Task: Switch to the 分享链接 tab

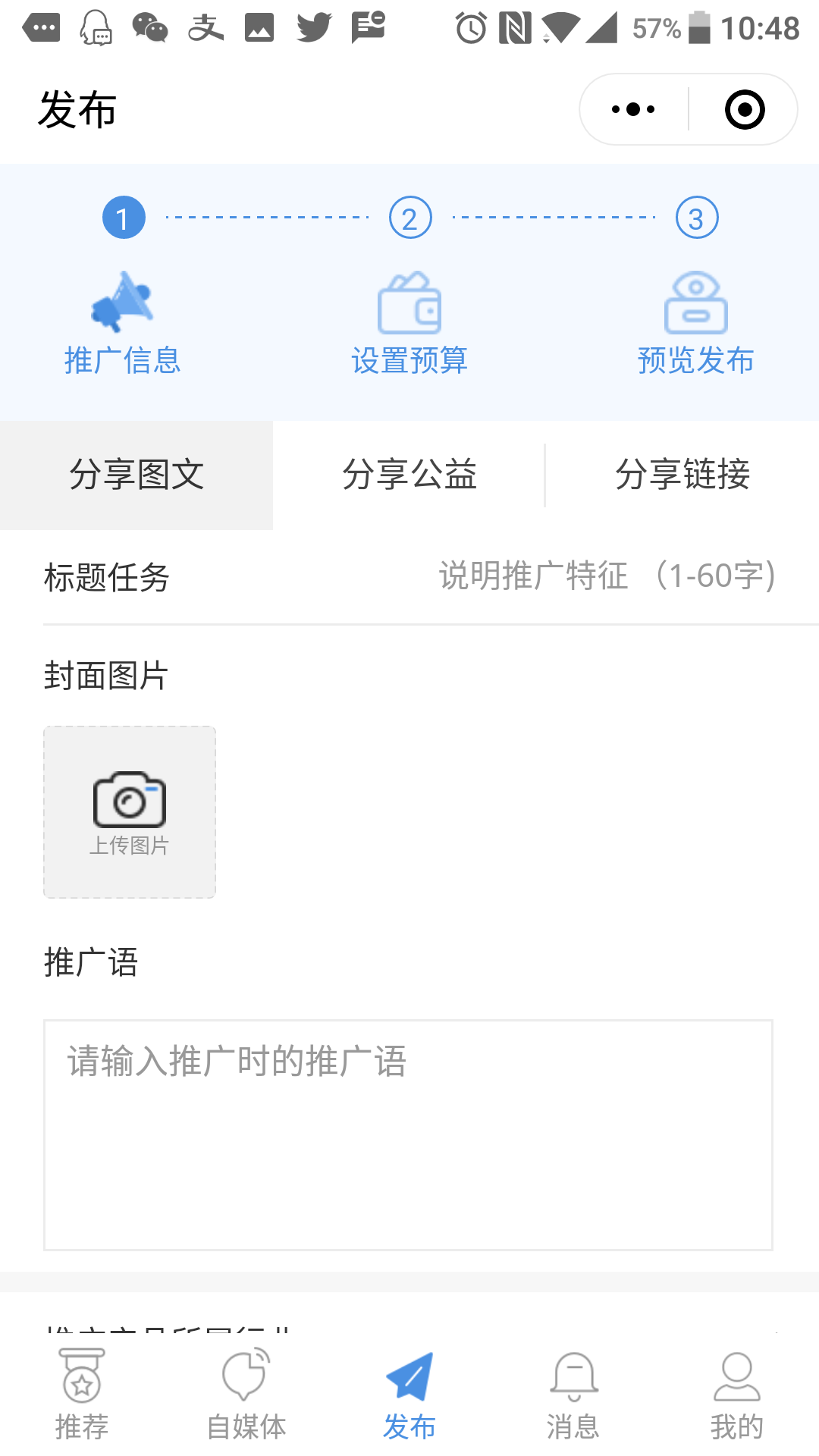Action: pyautogui.click(x=682, y=475)
